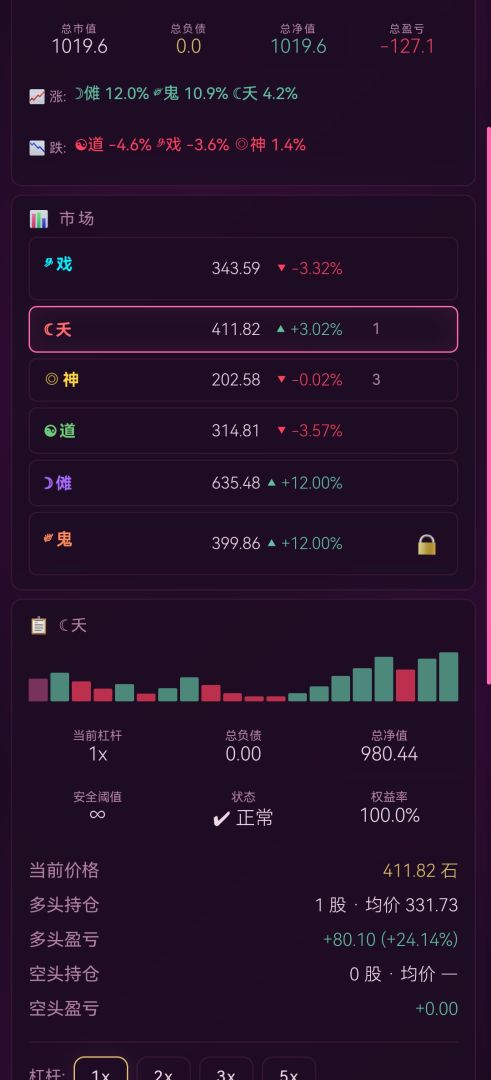Select the 天 stock row
The width and height of the screenshot is (491, 1080).
coord(243,329)
